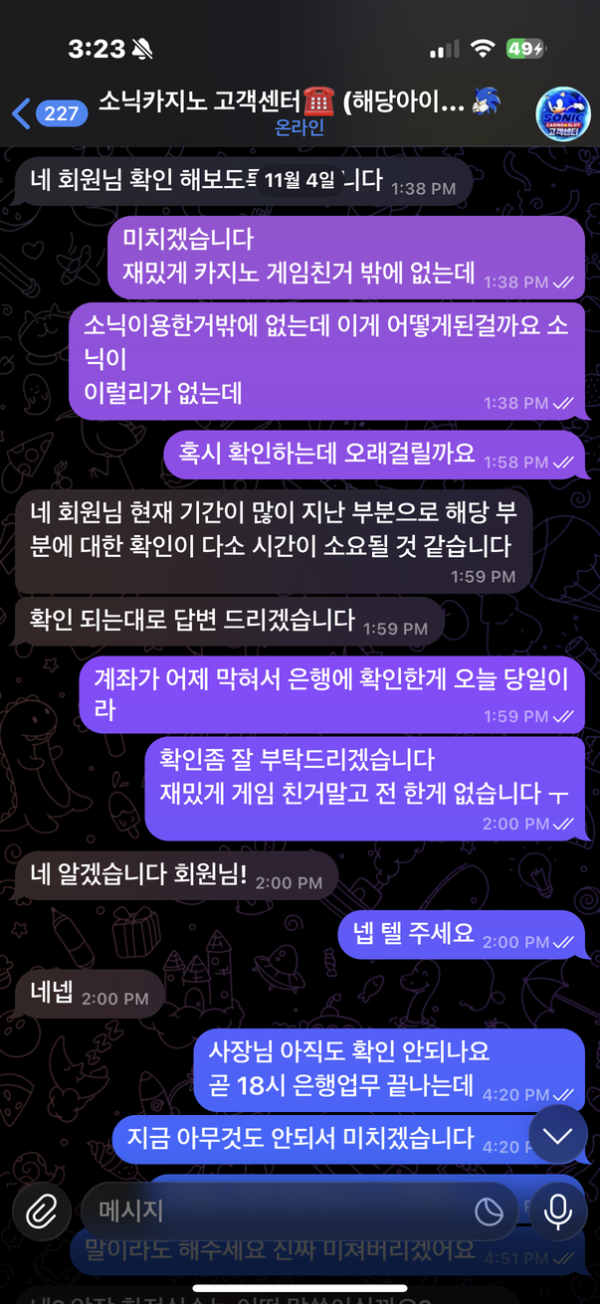
Task: Go back to the chat list
Action: pos(45,113)
